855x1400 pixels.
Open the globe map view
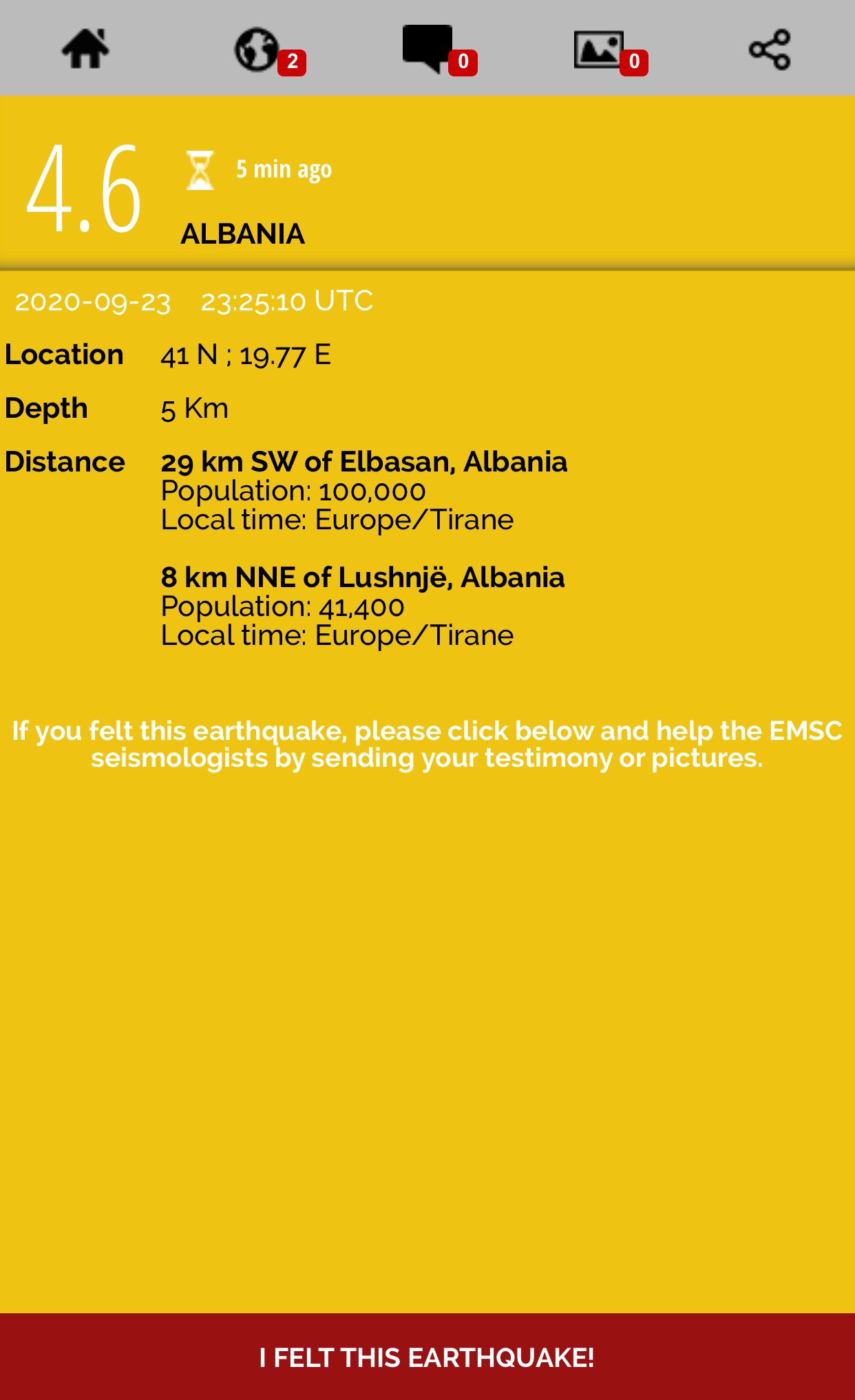point(257,49)
